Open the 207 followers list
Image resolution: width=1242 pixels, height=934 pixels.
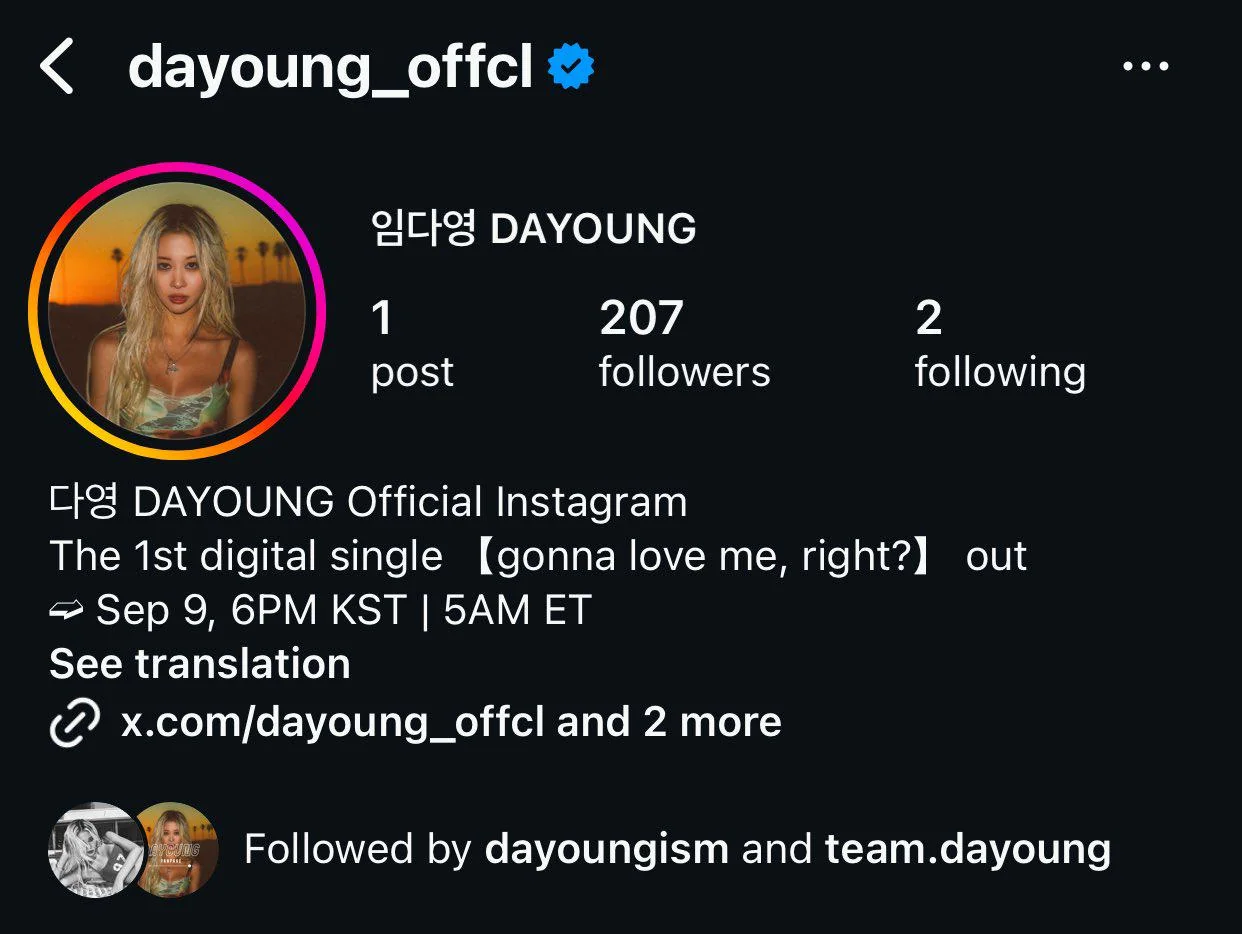(x=684, y=343)
